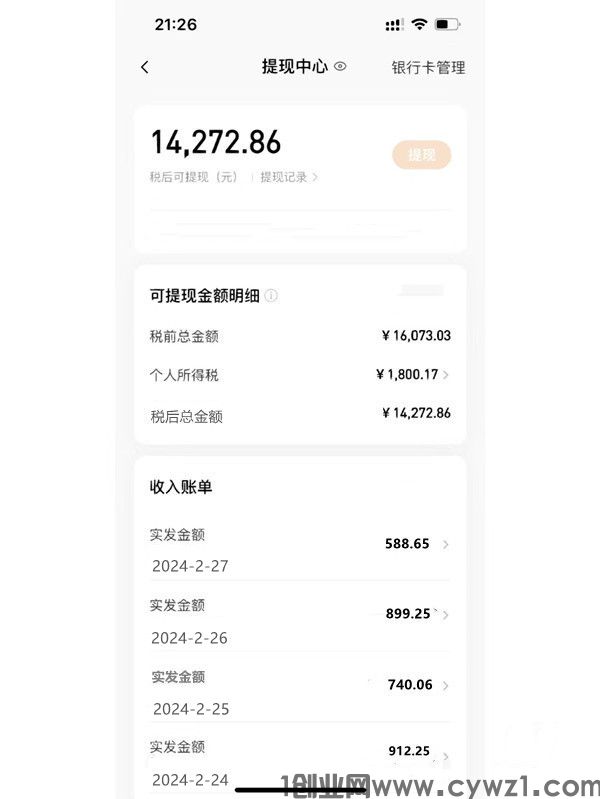Tap the 提现 withdraw button
Viewport: 600px width, 799px height.
pyautogui.click(x=421, y=155)
